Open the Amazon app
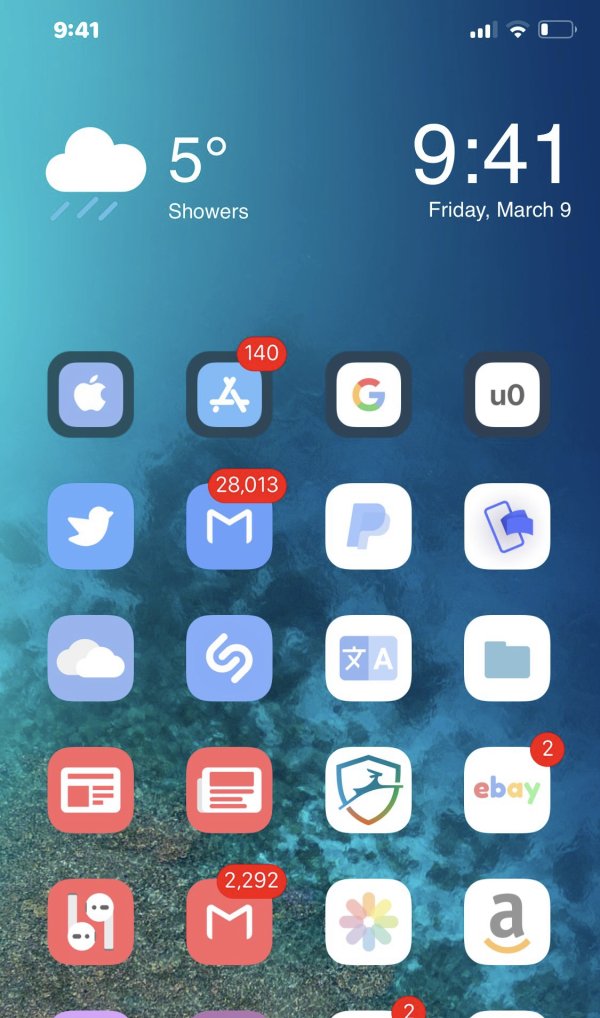This screenshot has height=1018, width=600. (507, 922)
